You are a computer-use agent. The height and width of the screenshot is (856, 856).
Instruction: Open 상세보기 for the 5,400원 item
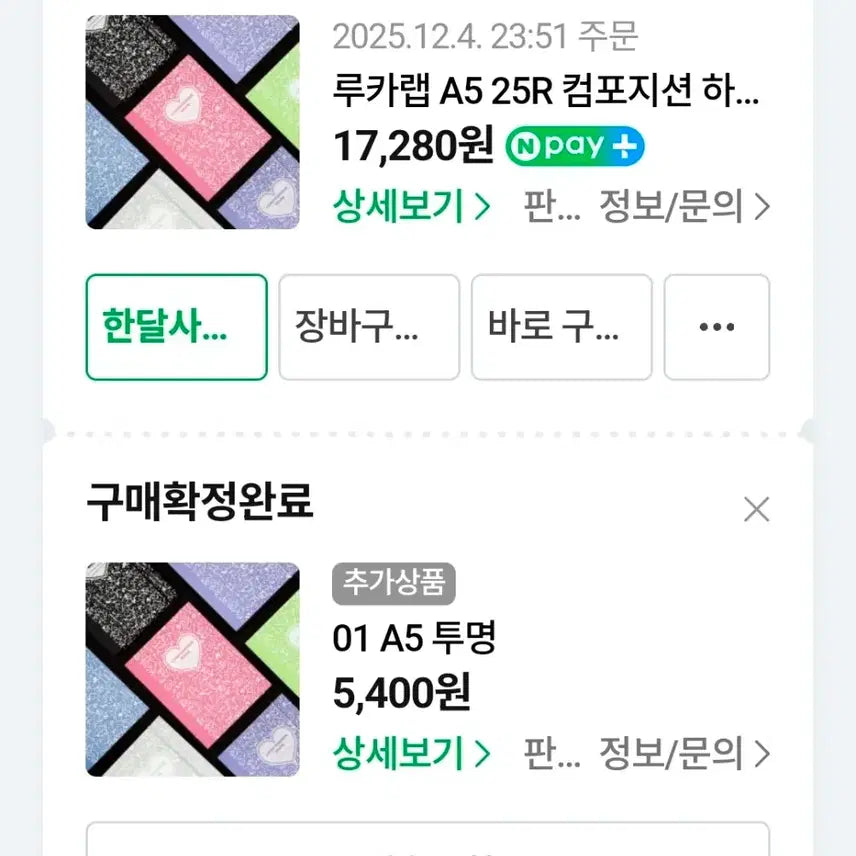tap(411, 753)
